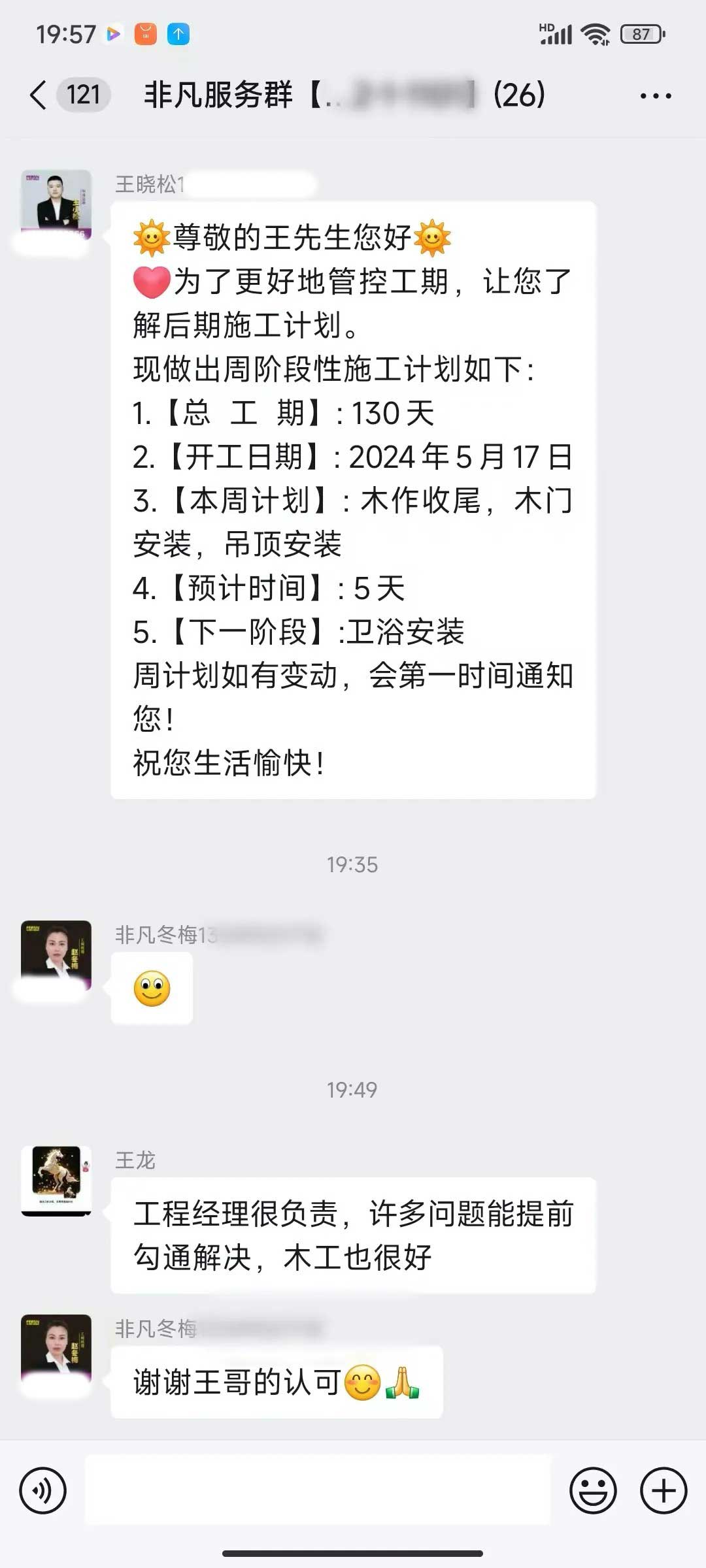Open group chat options menu
The width and height of the screenshot is (706, 1568).
coord(655,96)
